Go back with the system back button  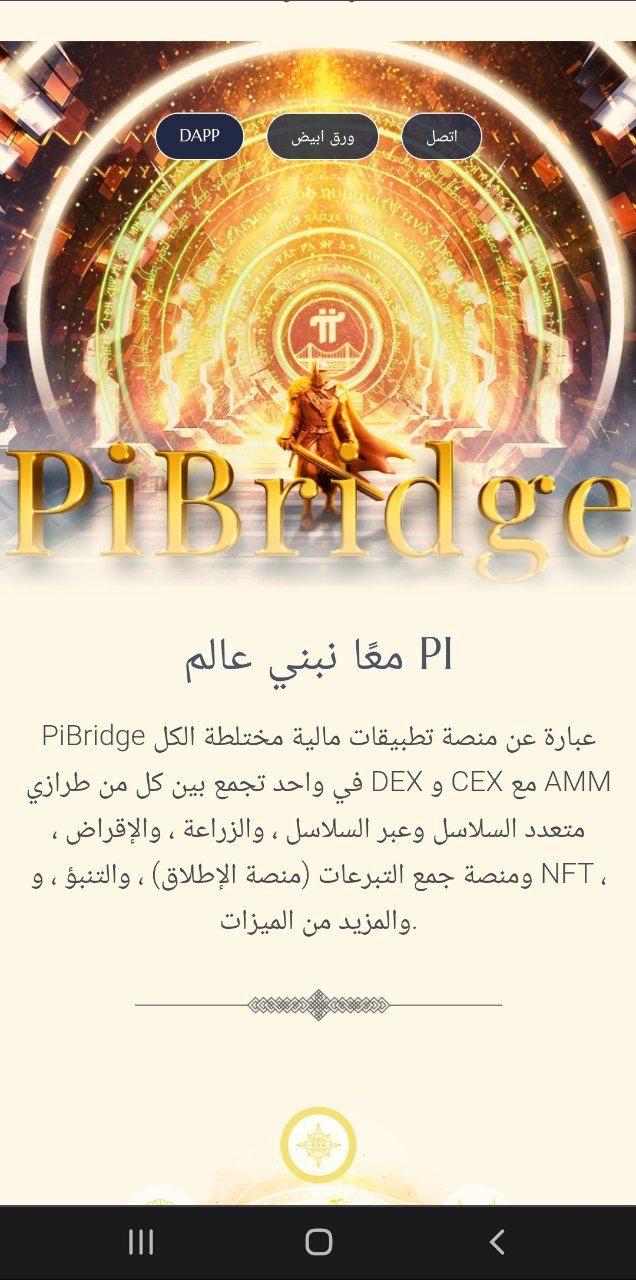(497, 1242)
